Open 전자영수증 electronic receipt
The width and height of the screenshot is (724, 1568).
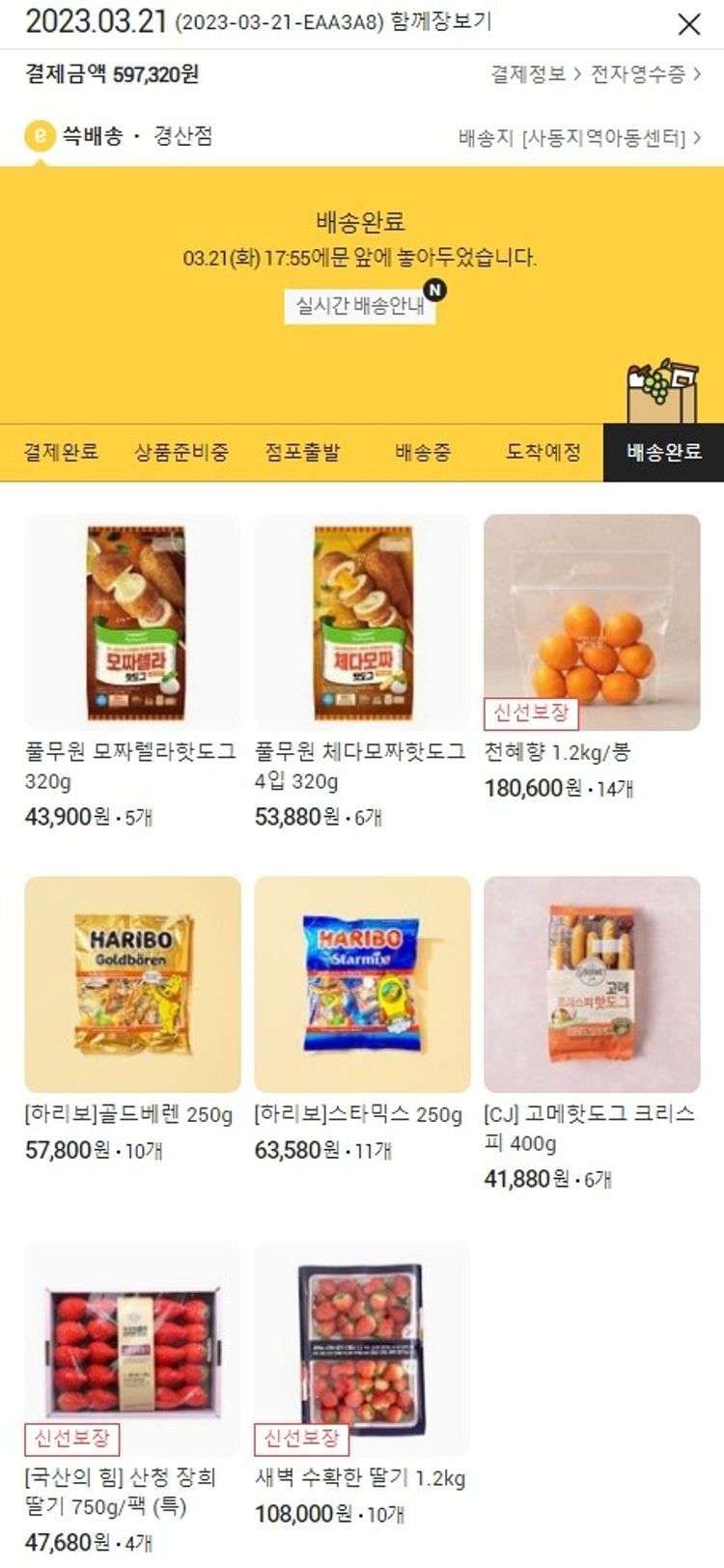click(645, 74)
